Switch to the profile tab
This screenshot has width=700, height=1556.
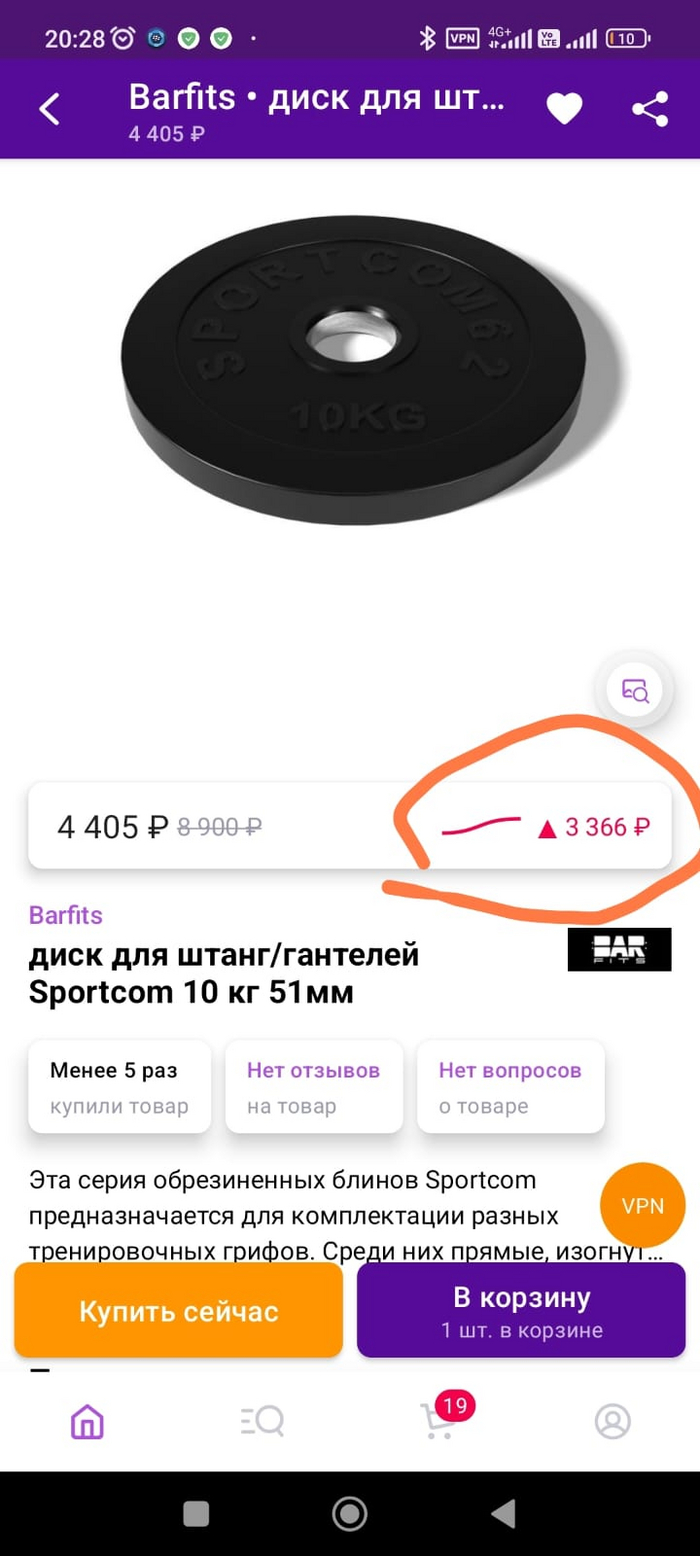[613, 1421]
